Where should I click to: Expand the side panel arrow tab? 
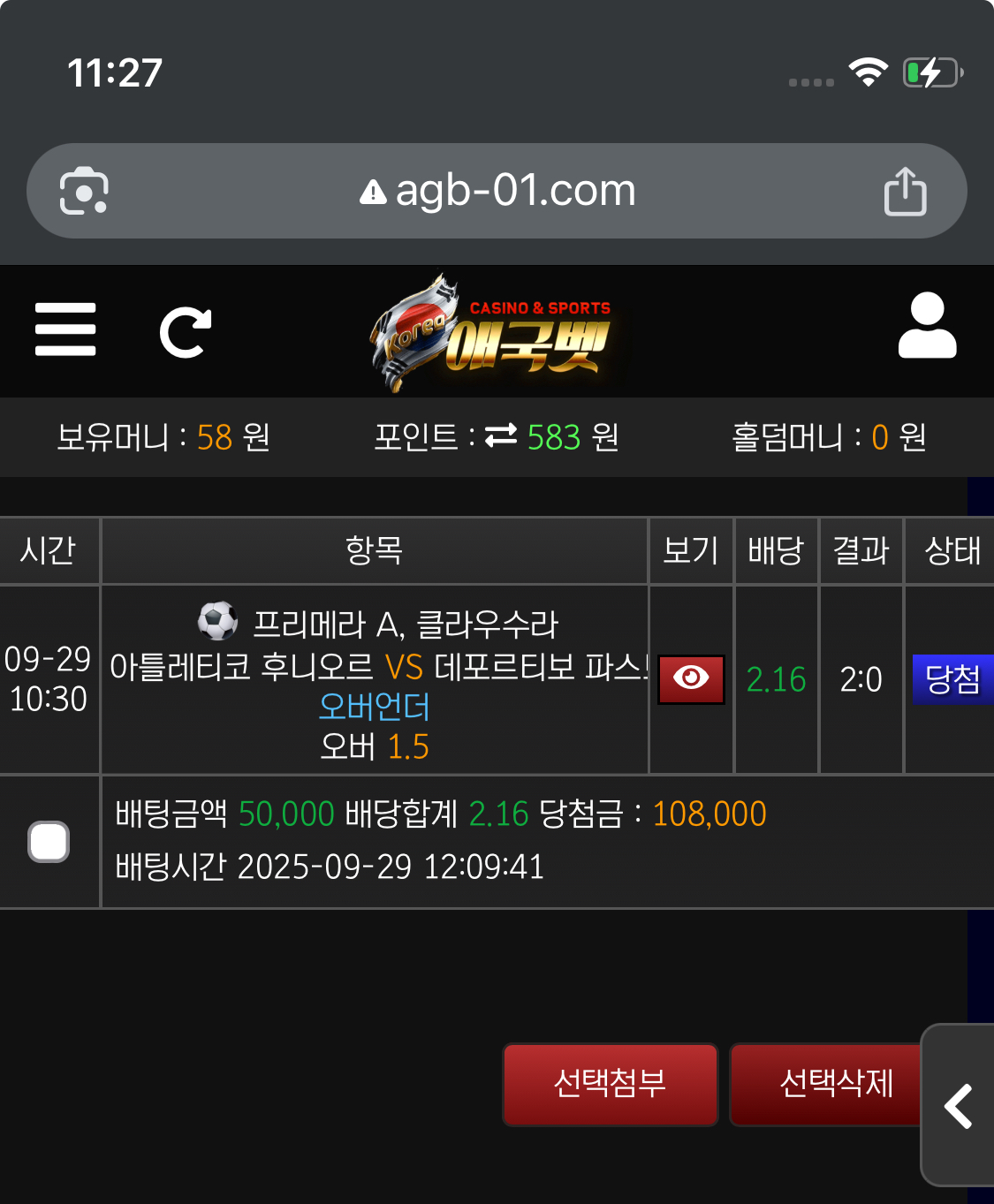point(959,1105)
